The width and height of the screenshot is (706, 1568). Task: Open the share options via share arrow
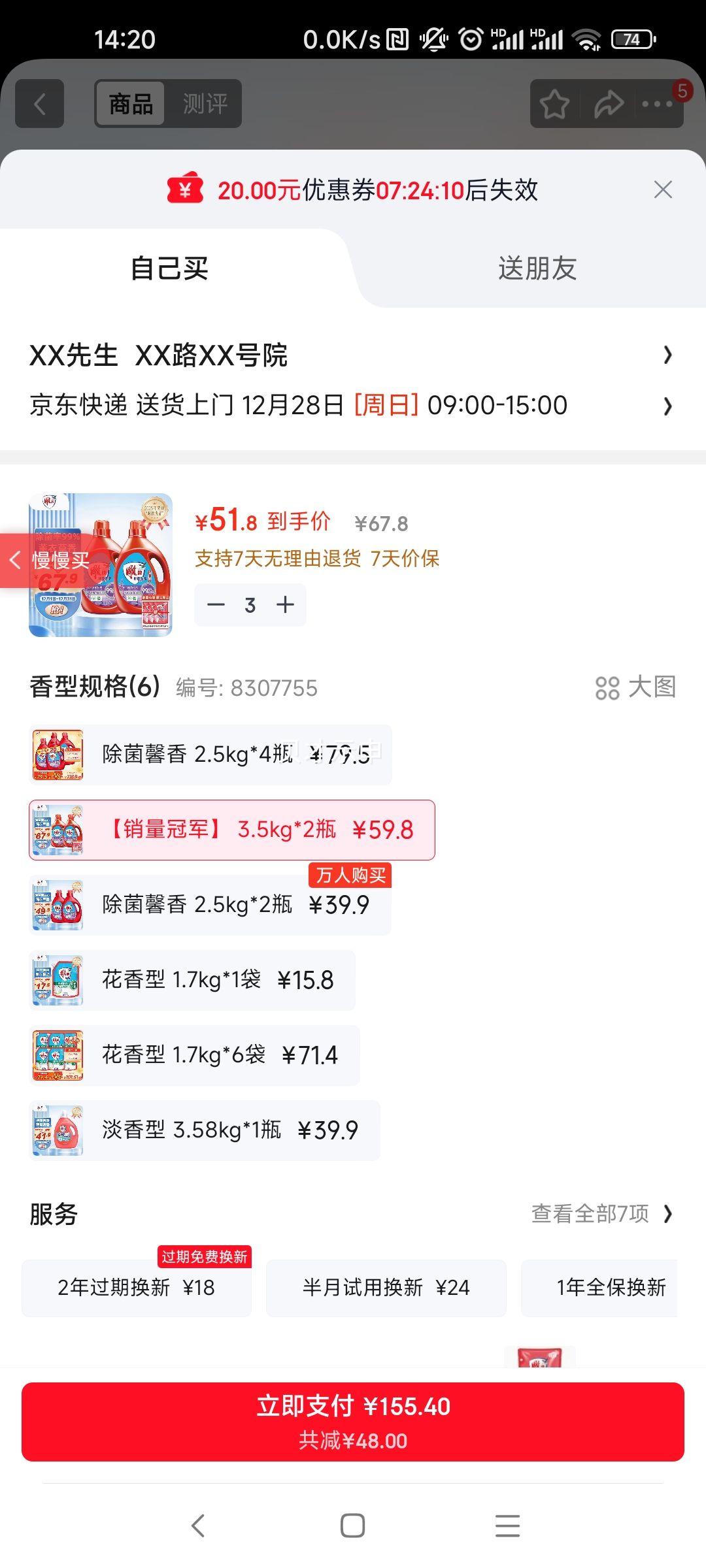click(x=609, y=103)
